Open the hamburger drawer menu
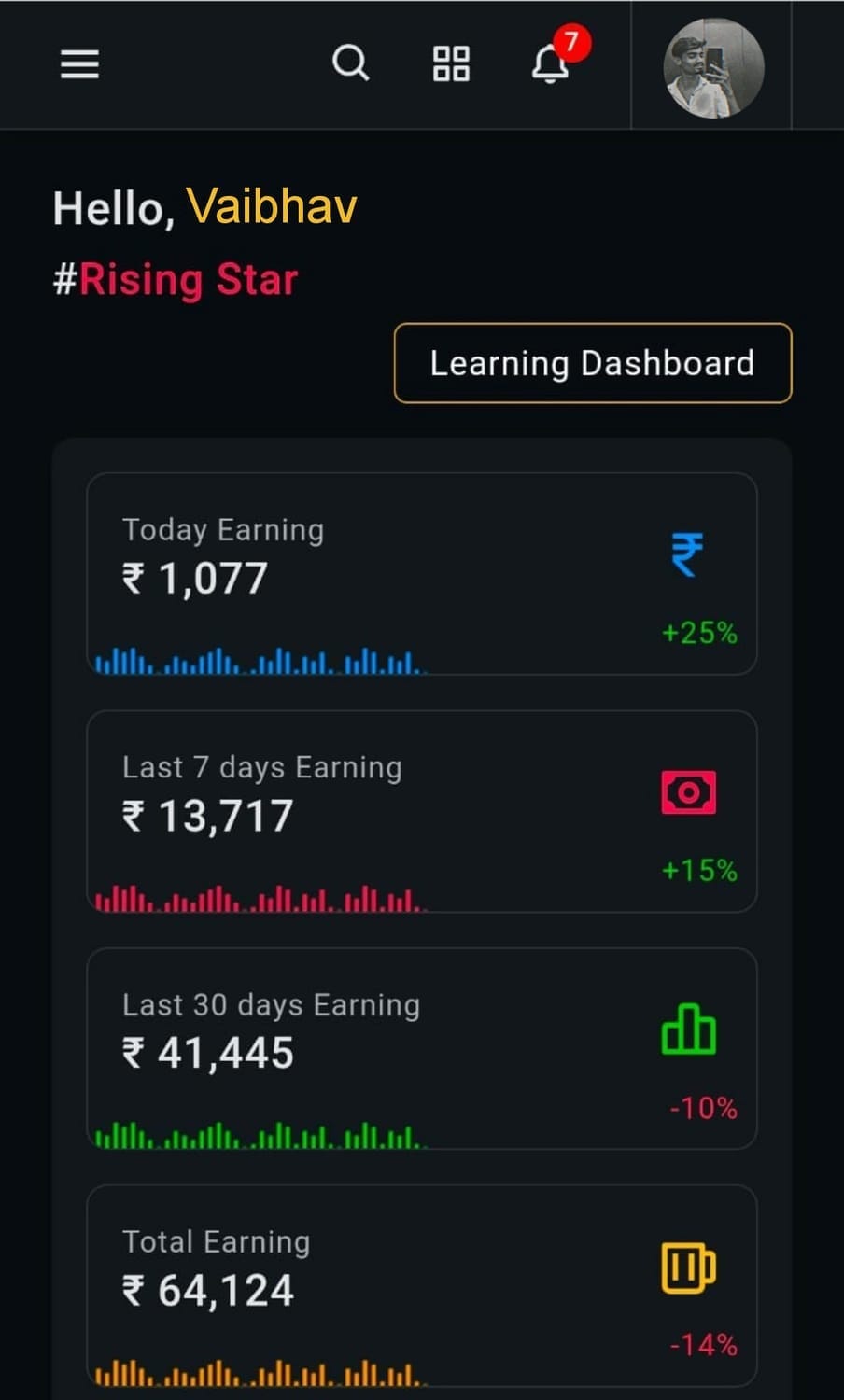 click(79, 64)
